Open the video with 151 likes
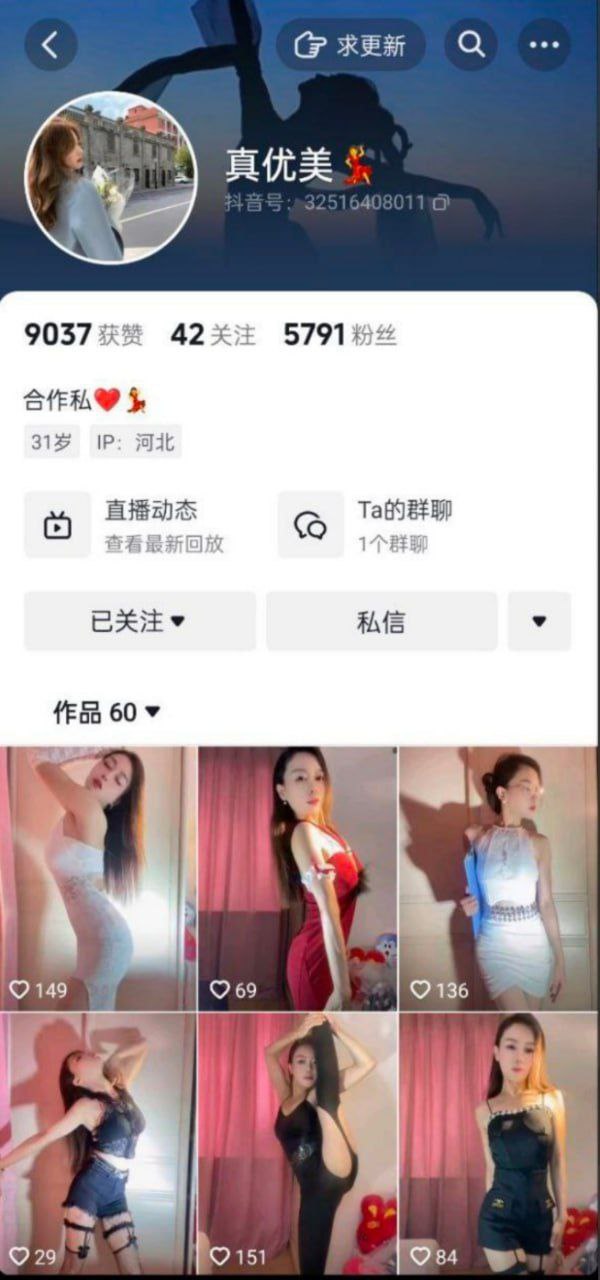 tap(298, 1142)
